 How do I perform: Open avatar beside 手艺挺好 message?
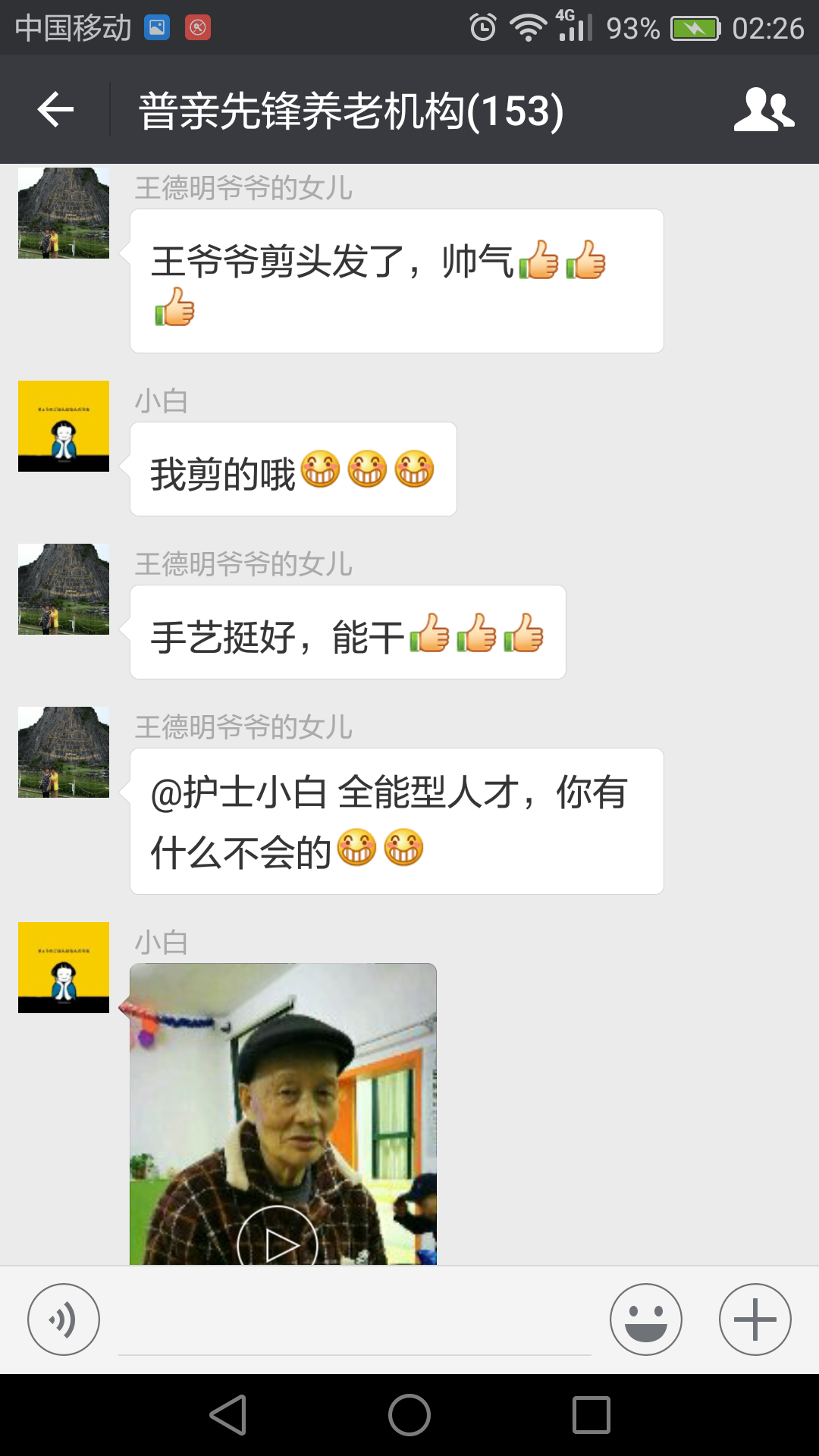coord(64,589)
